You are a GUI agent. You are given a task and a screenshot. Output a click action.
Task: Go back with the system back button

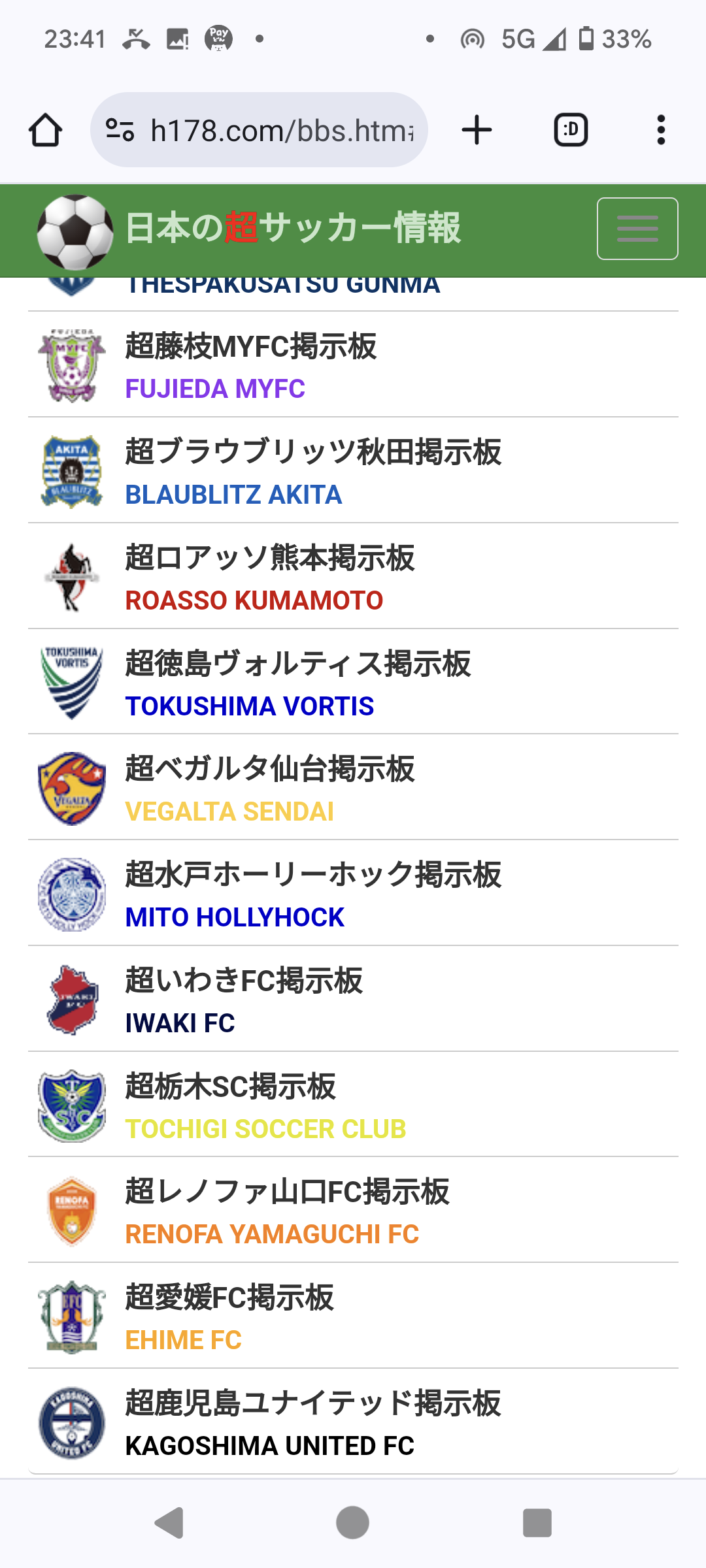point(169,1523)
